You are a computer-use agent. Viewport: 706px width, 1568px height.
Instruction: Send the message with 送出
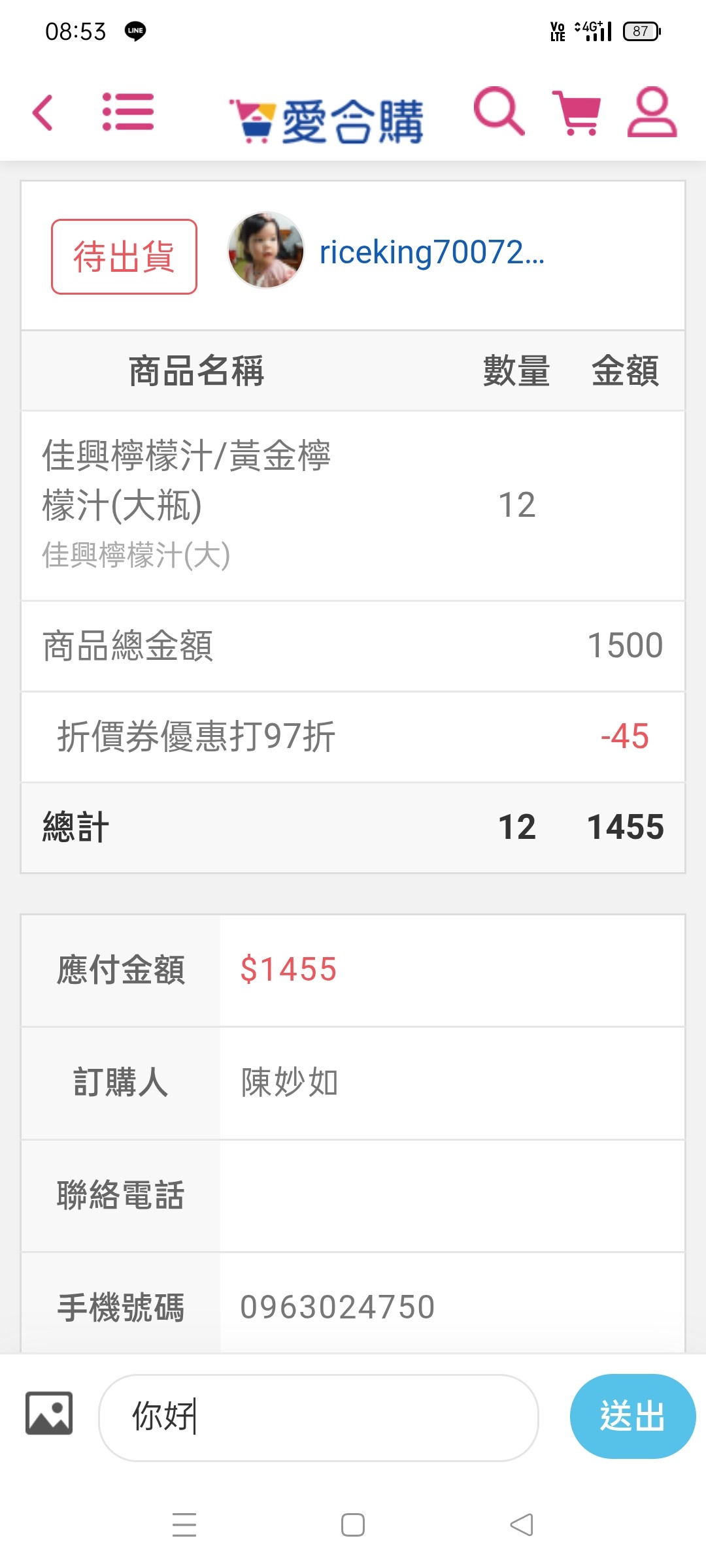coord(632,1416)
